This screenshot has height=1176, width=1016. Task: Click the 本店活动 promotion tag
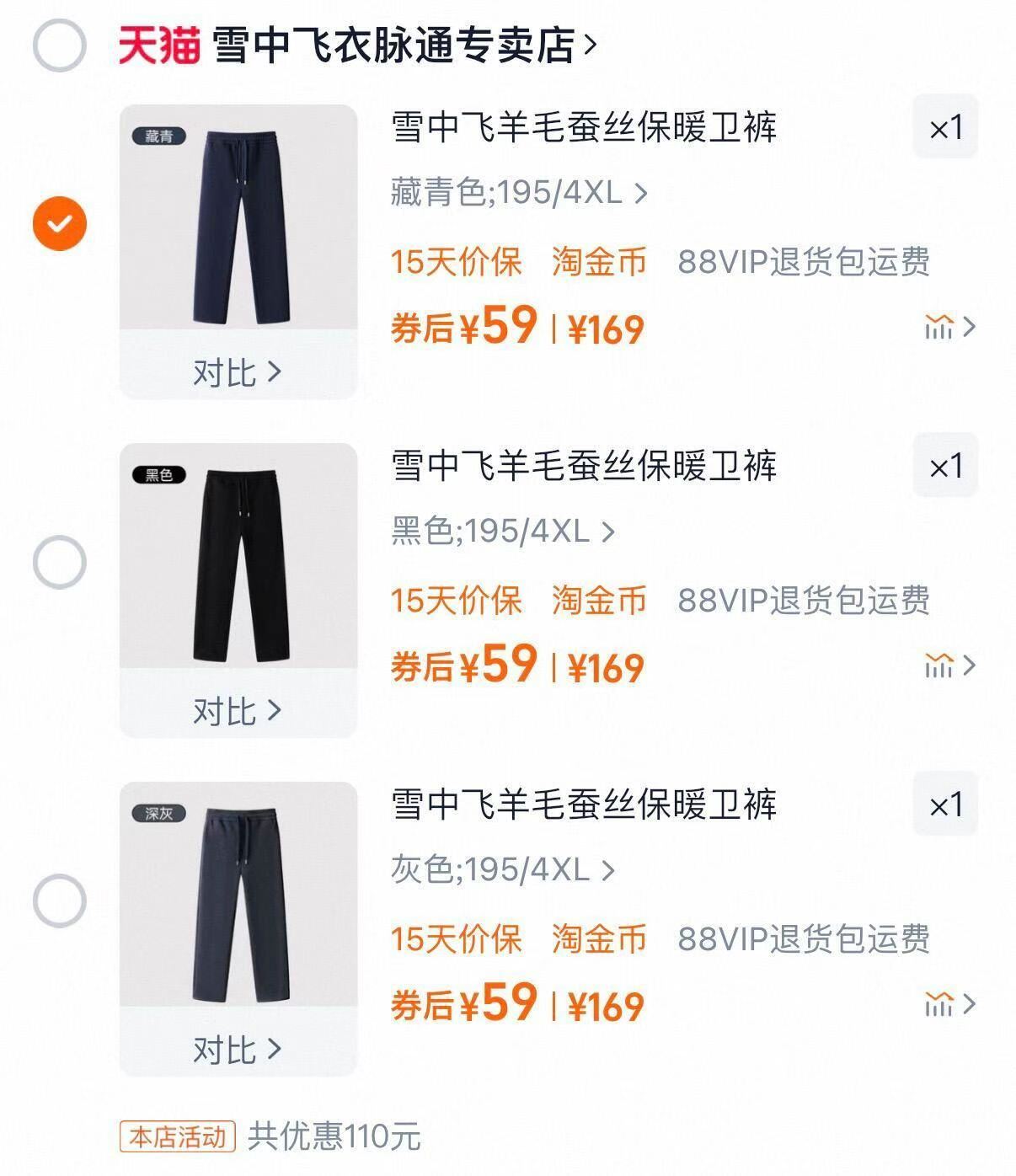(x=177, y=1135)
